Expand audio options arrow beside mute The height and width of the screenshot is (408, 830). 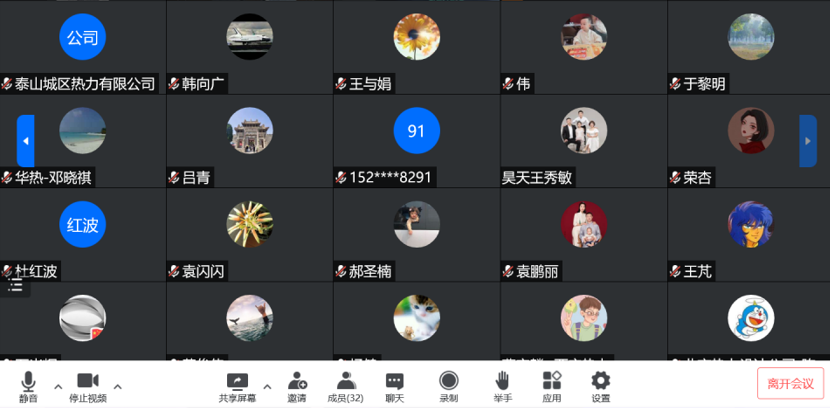pyautogui.click(x=58, y=386)
